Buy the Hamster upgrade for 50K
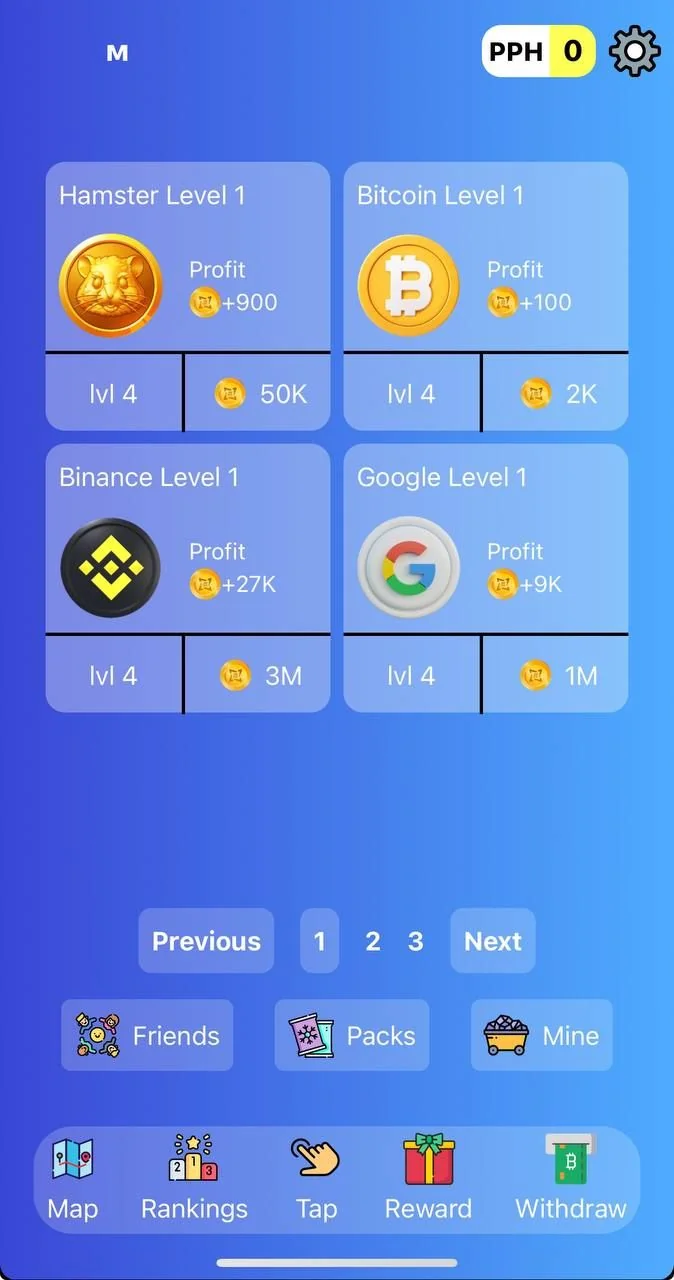Image resolution: width=674 pixels, height=1280 pixels. click(258, 393)
